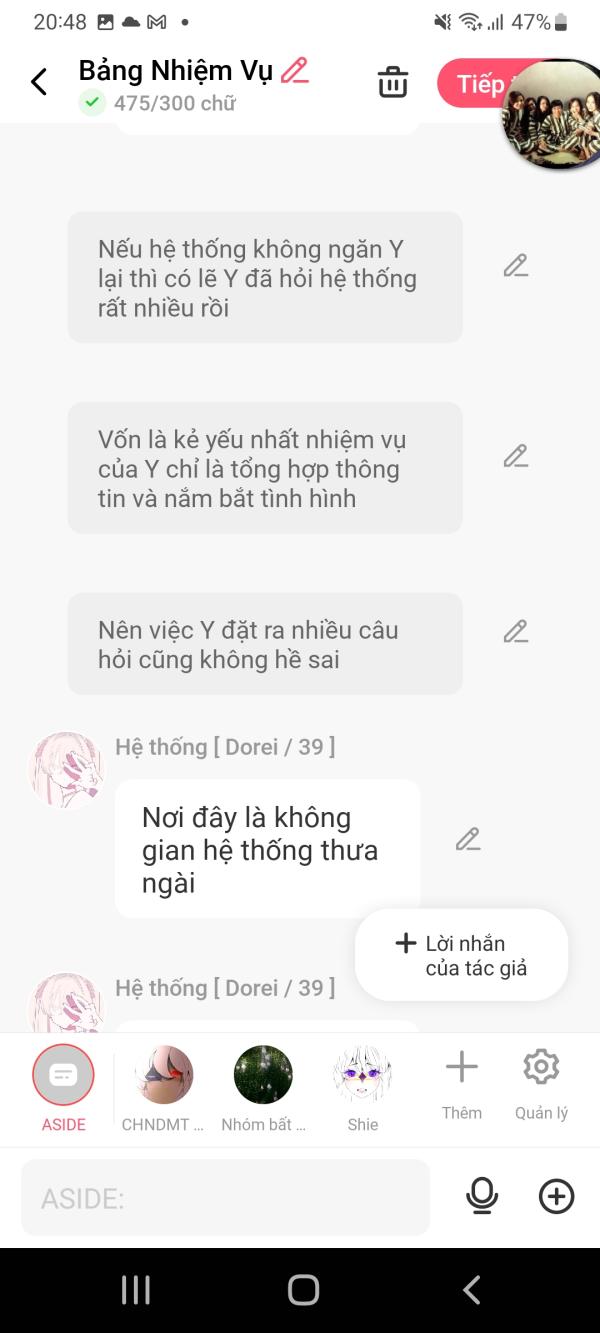The height and width of the screenshot is (1333, 600).
Task: Add Lời nhắn của tác giả
Action: coord(462,955)
